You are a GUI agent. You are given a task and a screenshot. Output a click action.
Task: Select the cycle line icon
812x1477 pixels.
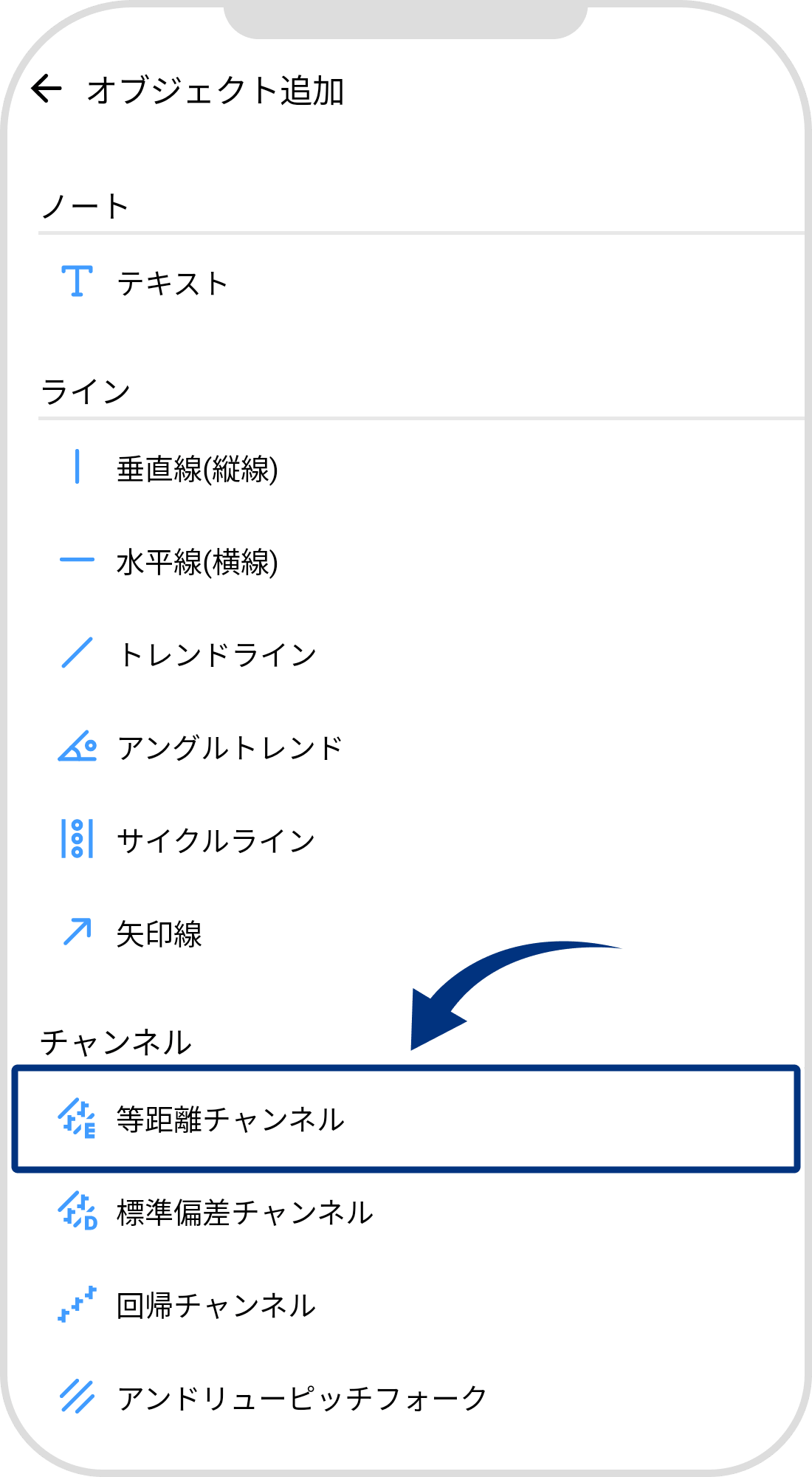click(x=78, y=840)
